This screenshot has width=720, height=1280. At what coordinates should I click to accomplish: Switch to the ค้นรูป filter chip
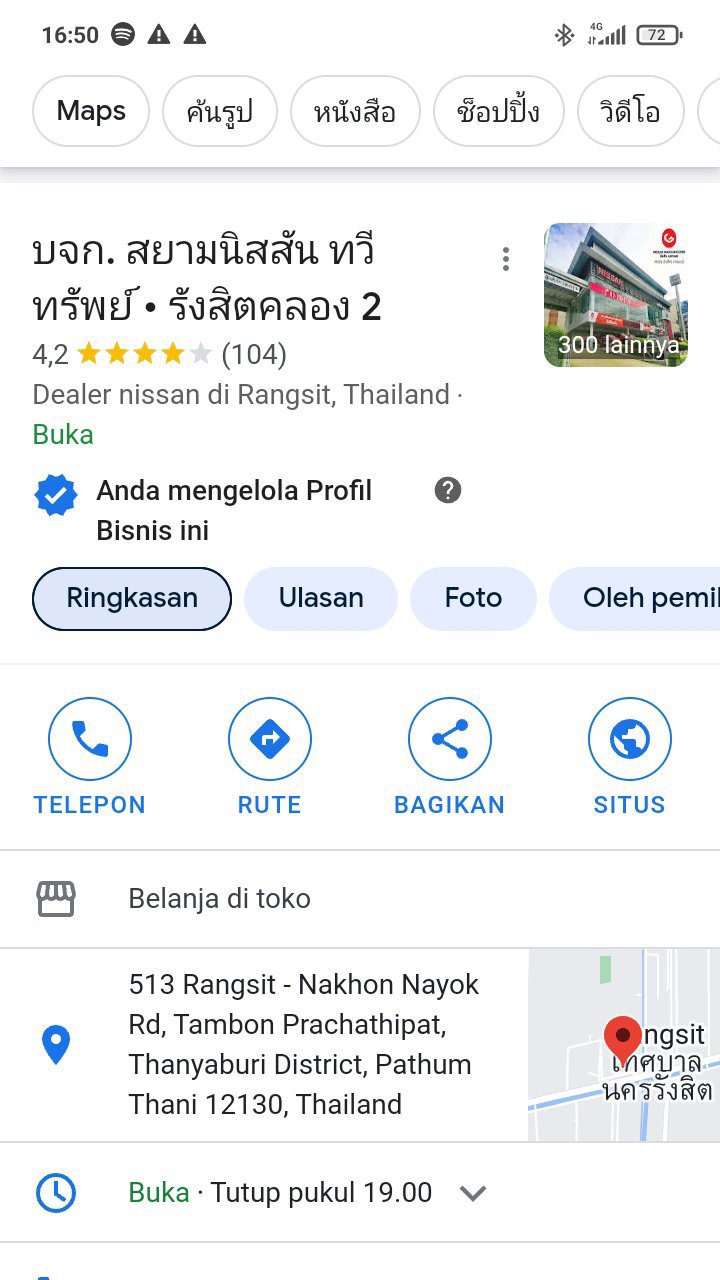point(219,111)
